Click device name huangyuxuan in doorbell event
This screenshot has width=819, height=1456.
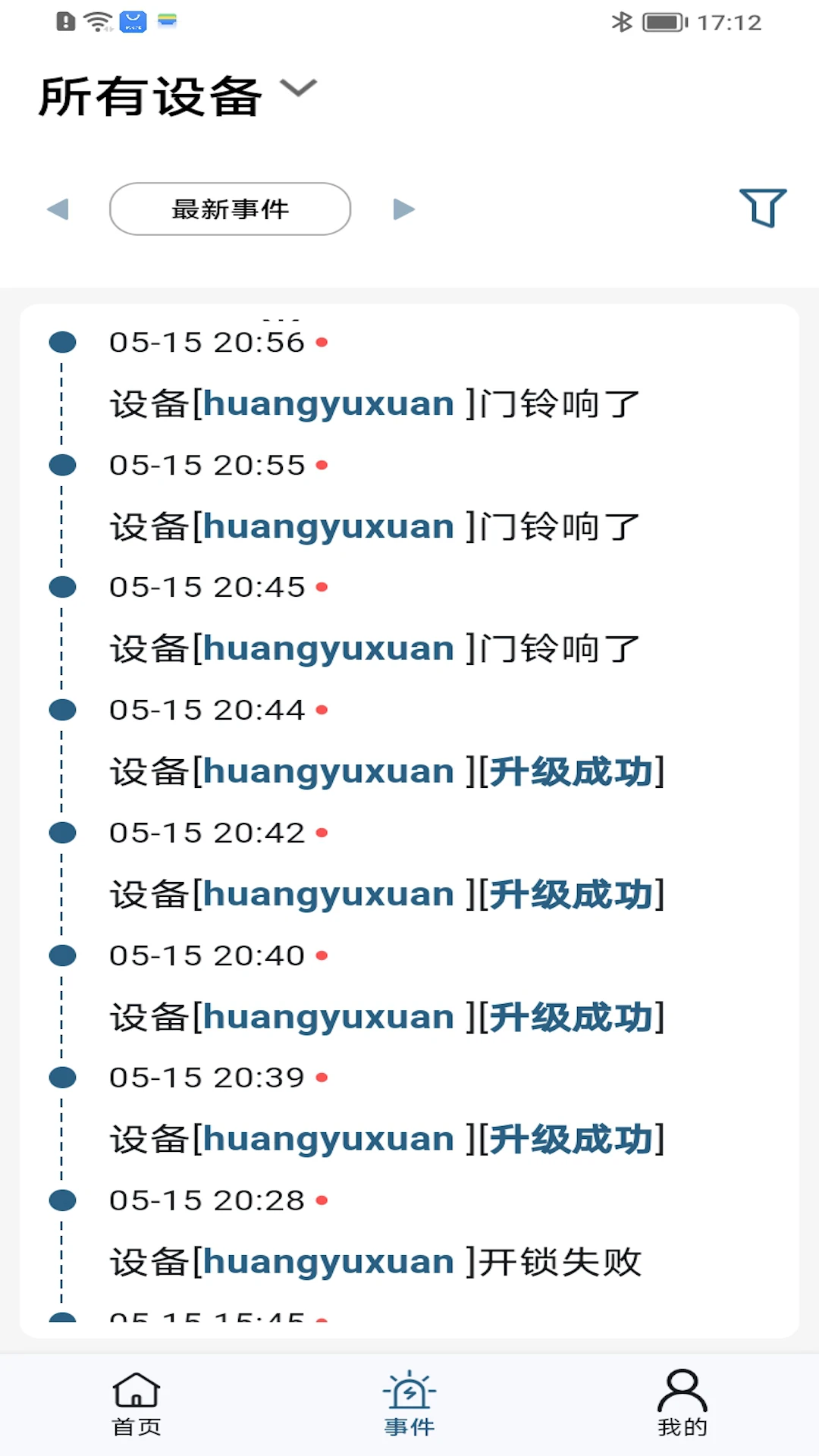[x=328, y=403]
